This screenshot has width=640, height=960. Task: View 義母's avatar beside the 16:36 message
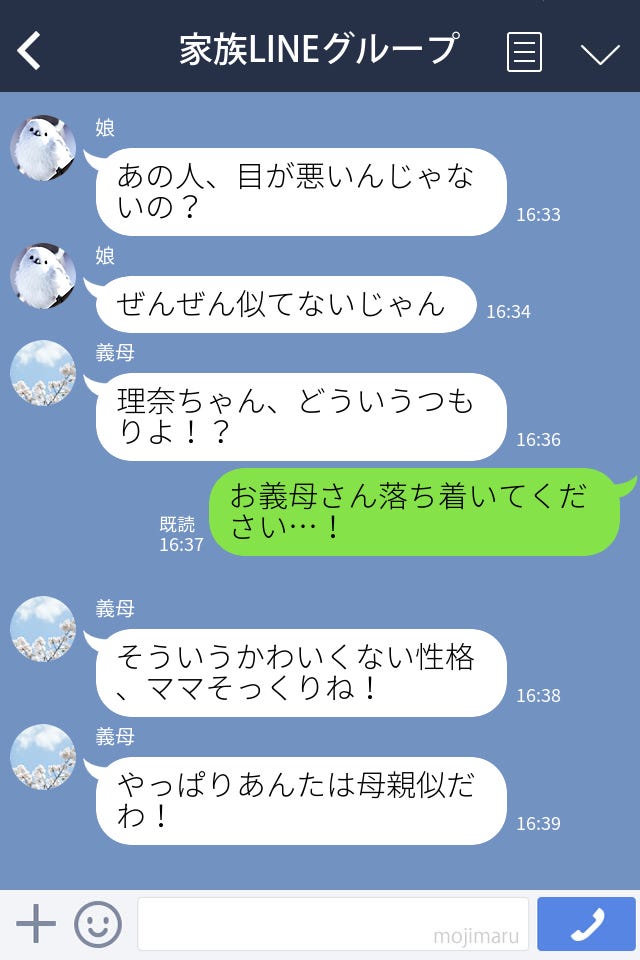[x=43, y=373]
